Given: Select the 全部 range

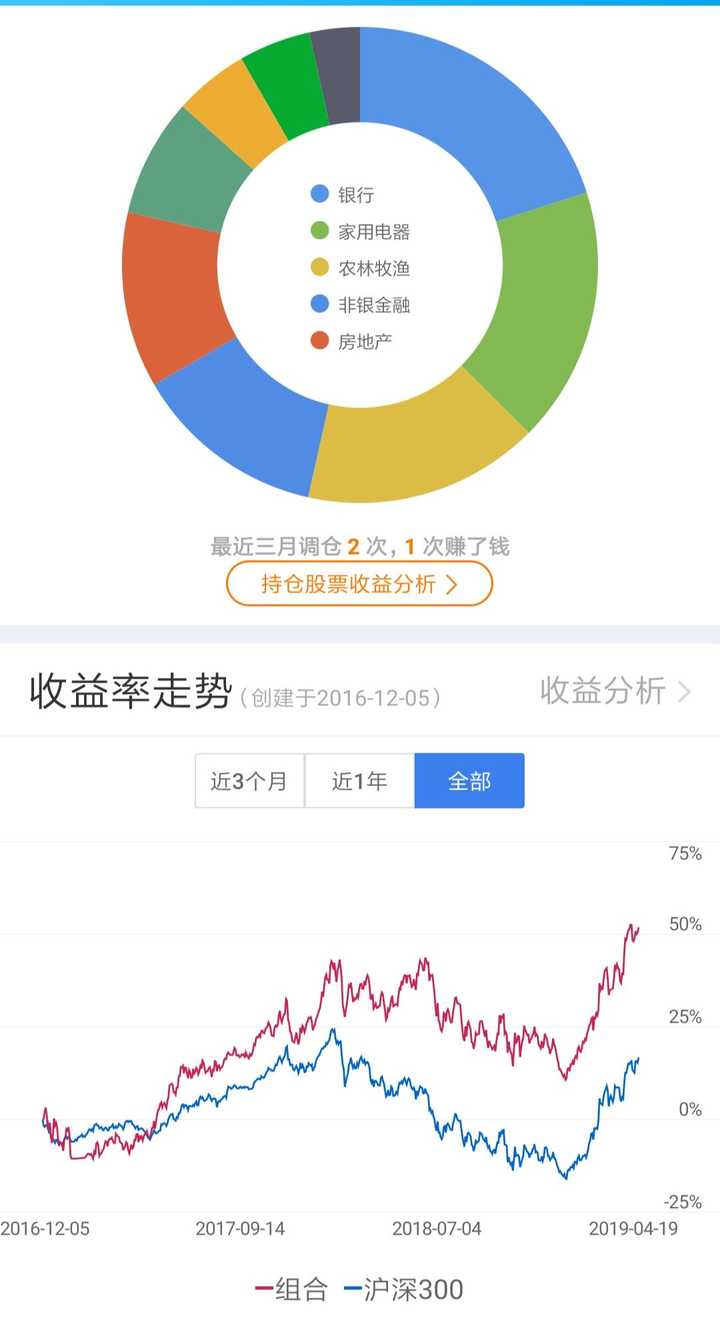Looking at the screenshot, I should [x=469, y=781].
